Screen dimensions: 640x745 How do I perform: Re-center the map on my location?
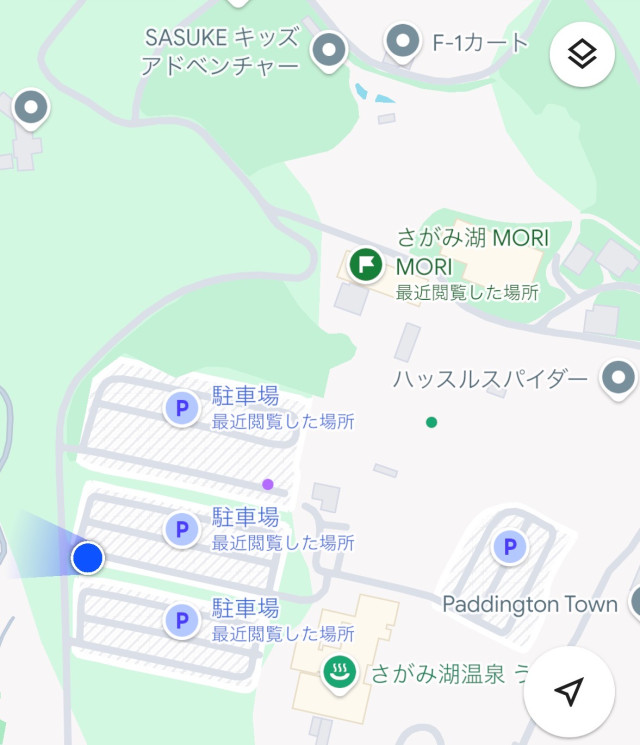tap(568, 691)
